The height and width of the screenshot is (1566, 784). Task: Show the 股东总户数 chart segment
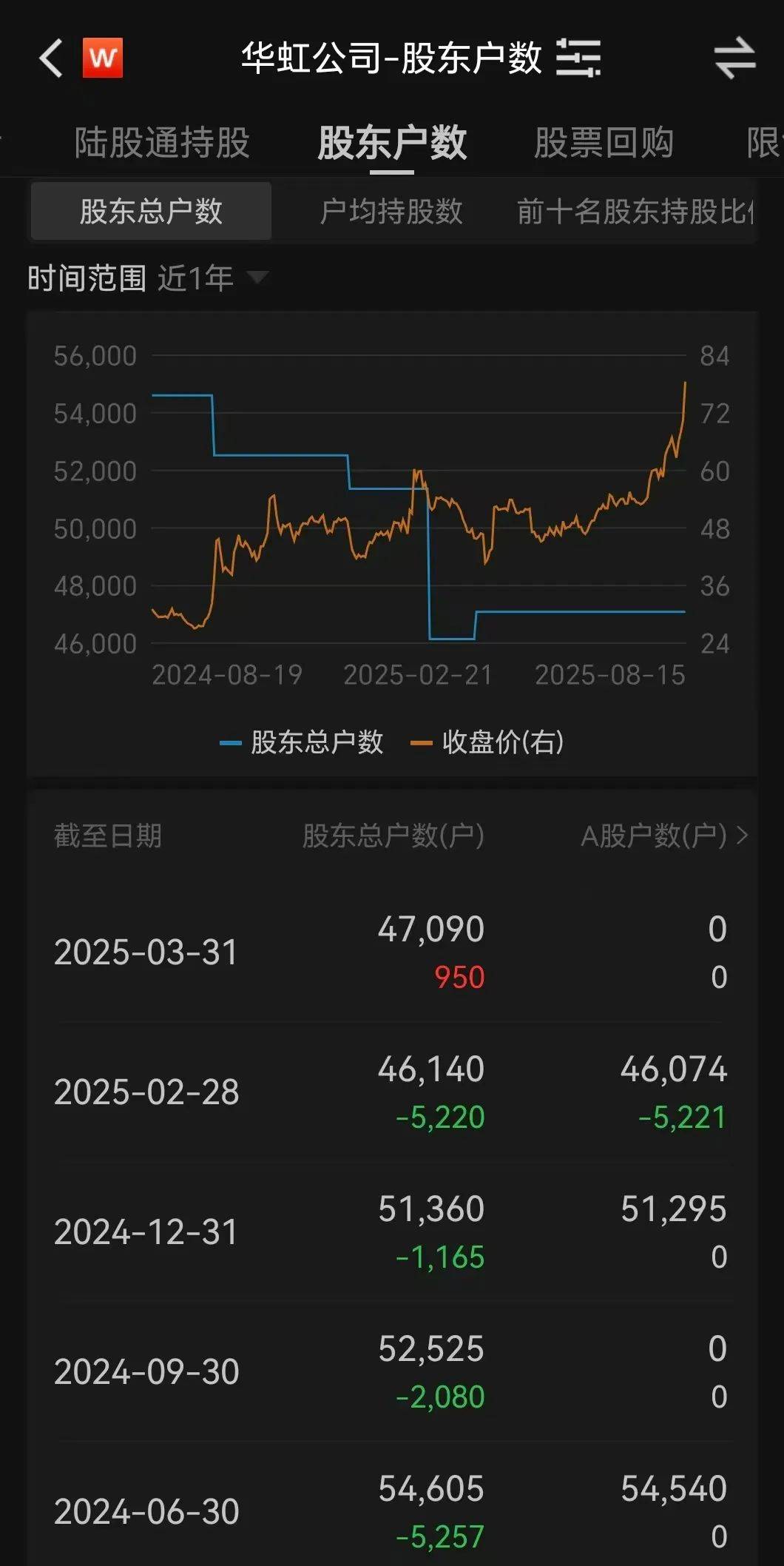[152, 212]
